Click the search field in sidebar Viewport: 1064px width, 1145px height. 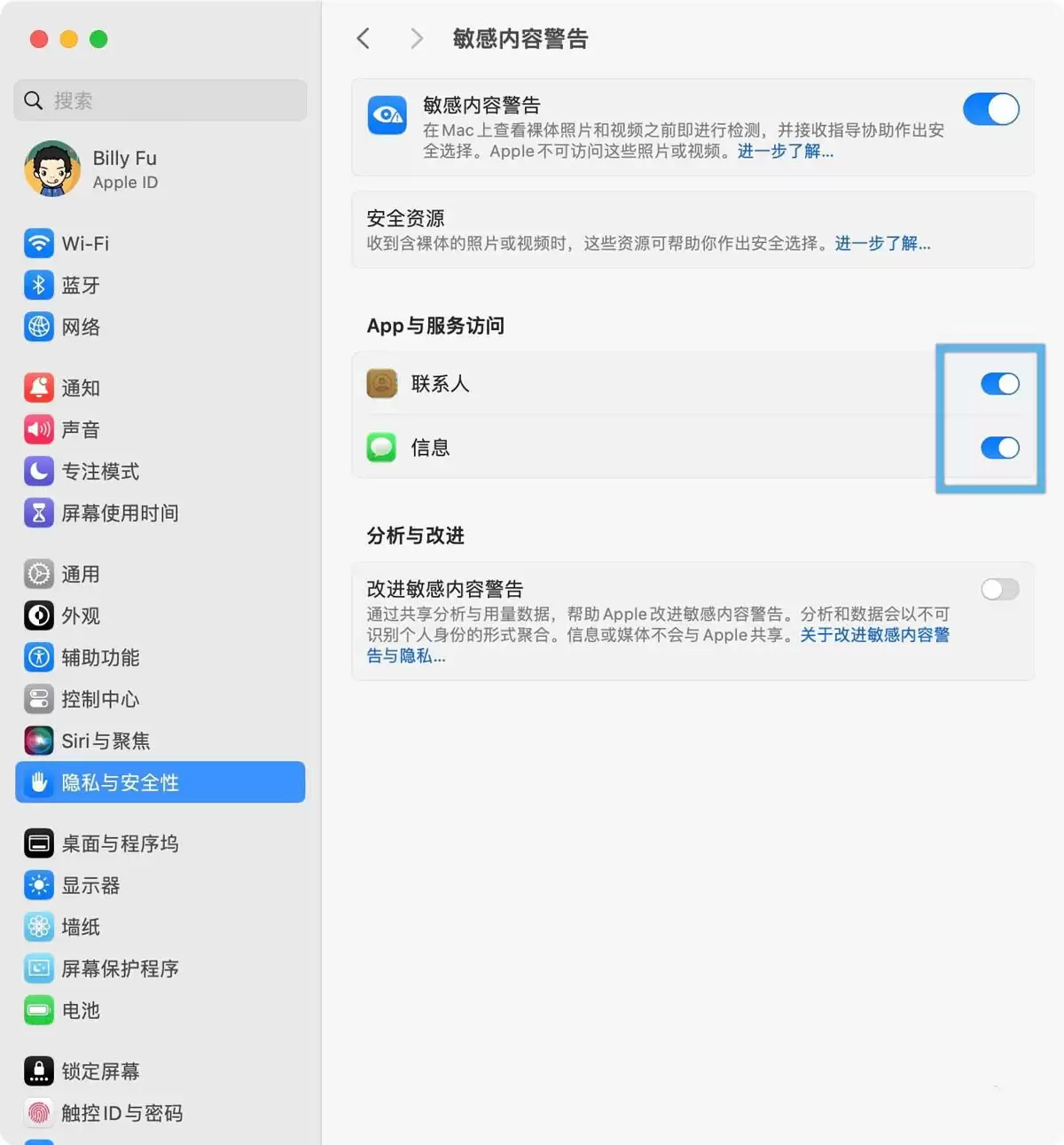(x=168, y=100)
